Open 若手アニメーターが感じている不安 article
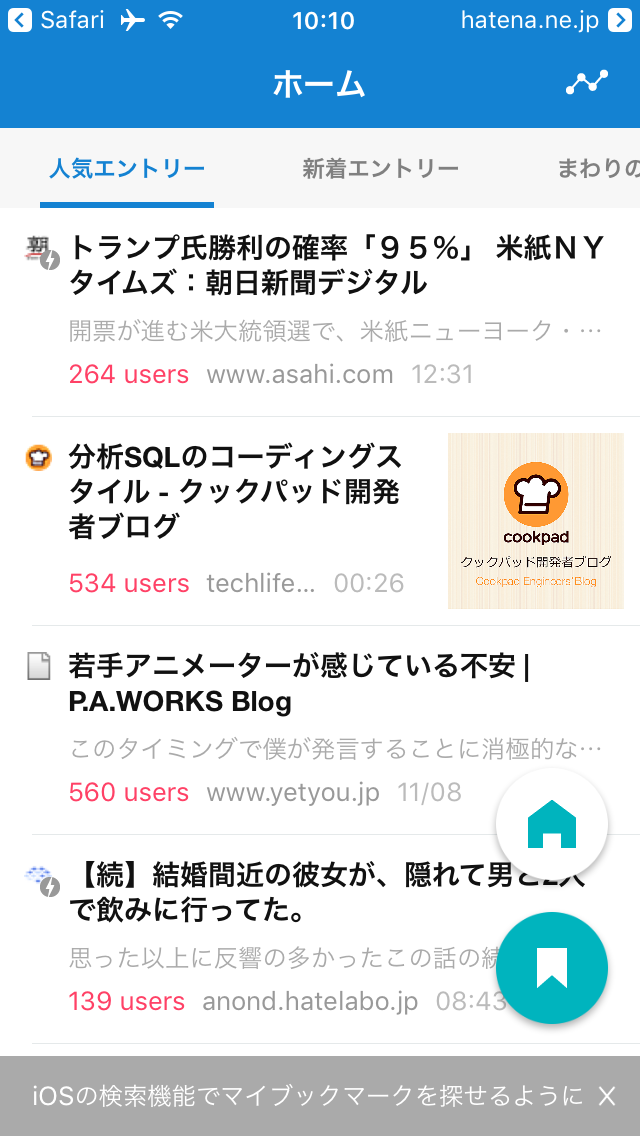The image size is (640, 1136). (299, 683)
